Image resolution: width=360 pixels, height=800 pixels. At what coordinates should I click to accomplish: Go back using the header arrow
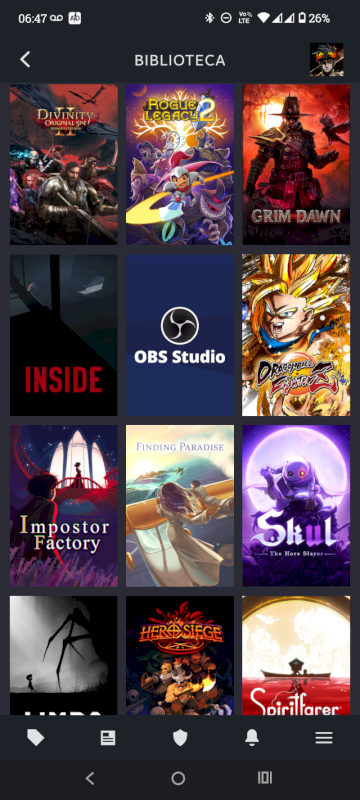tap(25, 60)
